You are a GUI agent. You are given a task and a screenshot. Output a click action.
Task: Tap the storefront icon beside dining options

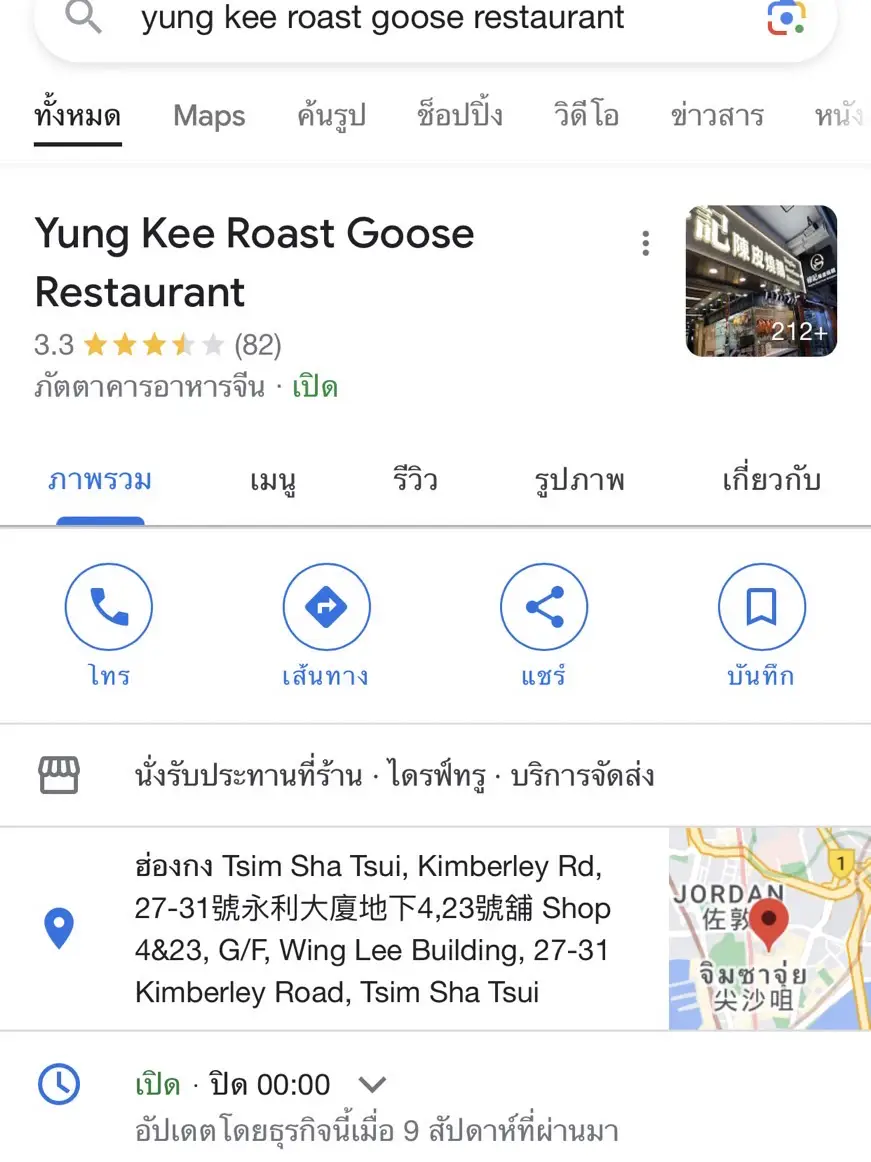(59, 775)
